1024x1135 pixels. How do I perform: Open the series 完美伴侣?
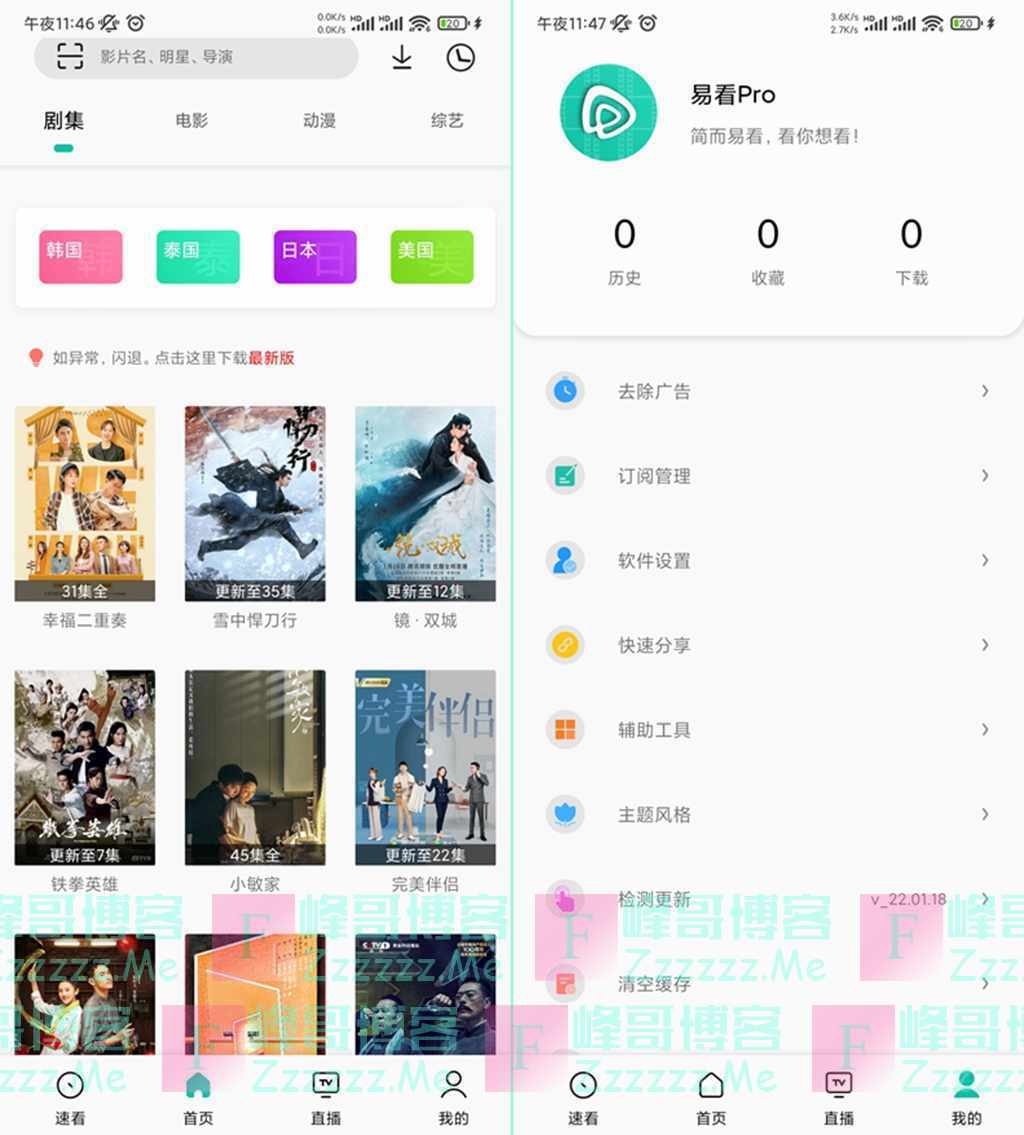point(425,767)
